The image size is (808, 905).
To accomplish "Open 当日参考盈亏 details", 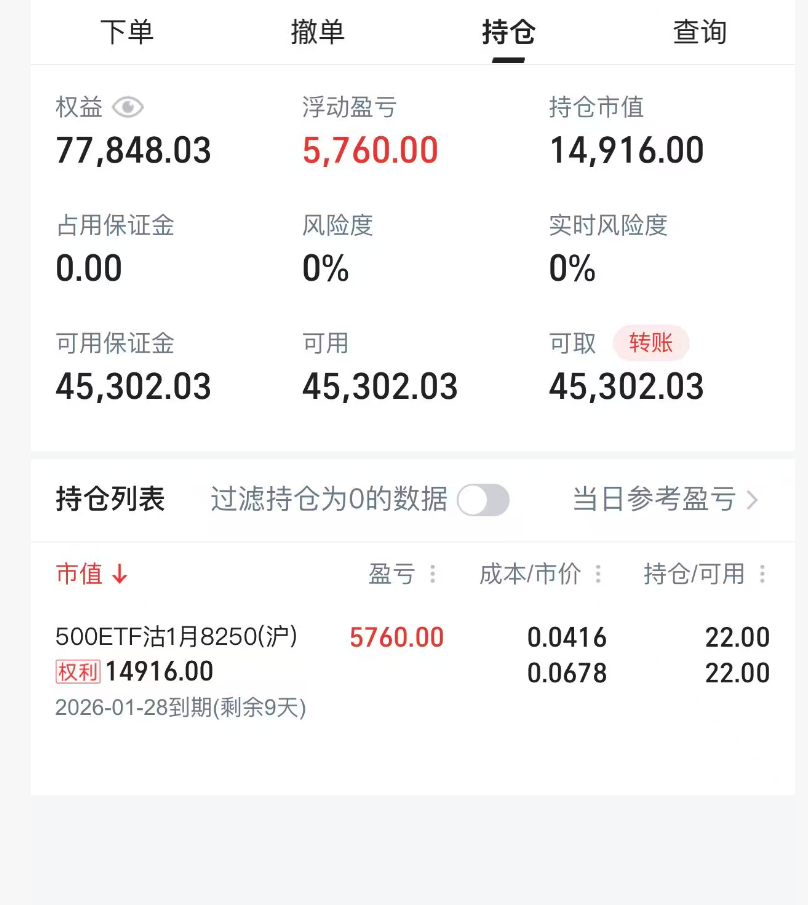I will tap(665, 499).
